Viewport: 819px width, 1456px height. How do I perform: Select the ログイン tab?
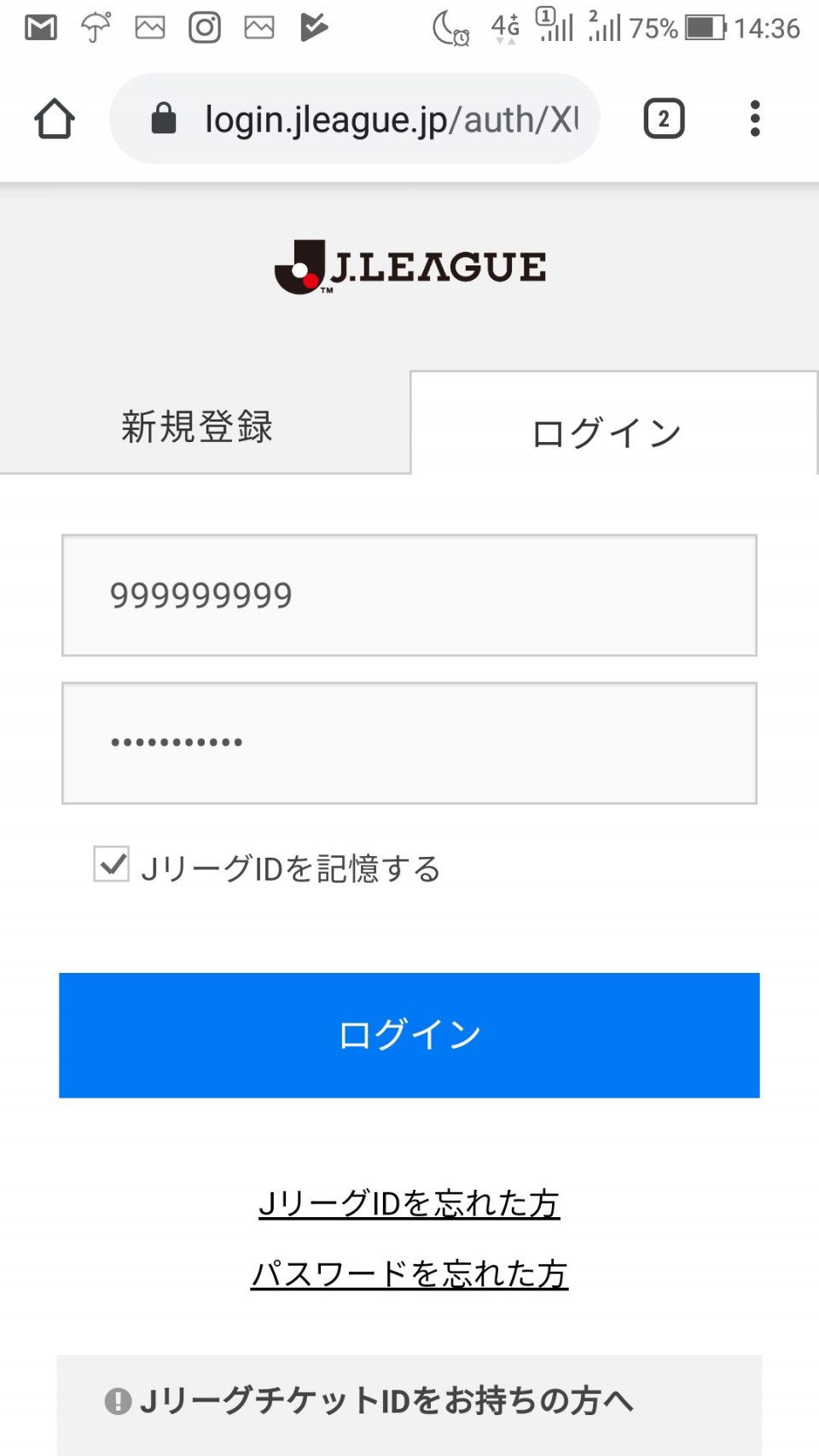pyautogui.click(x=614, y=423)
